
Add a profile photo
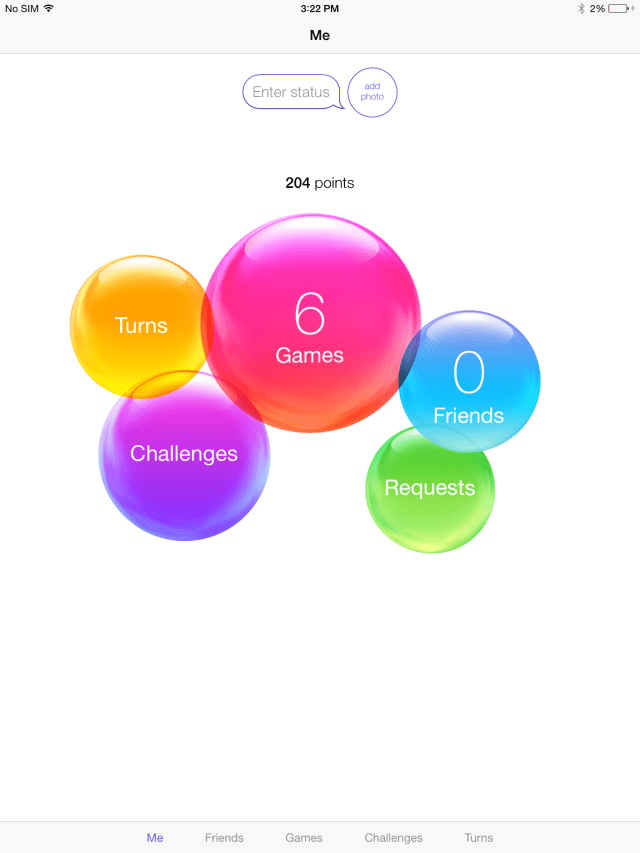point(372,92)
